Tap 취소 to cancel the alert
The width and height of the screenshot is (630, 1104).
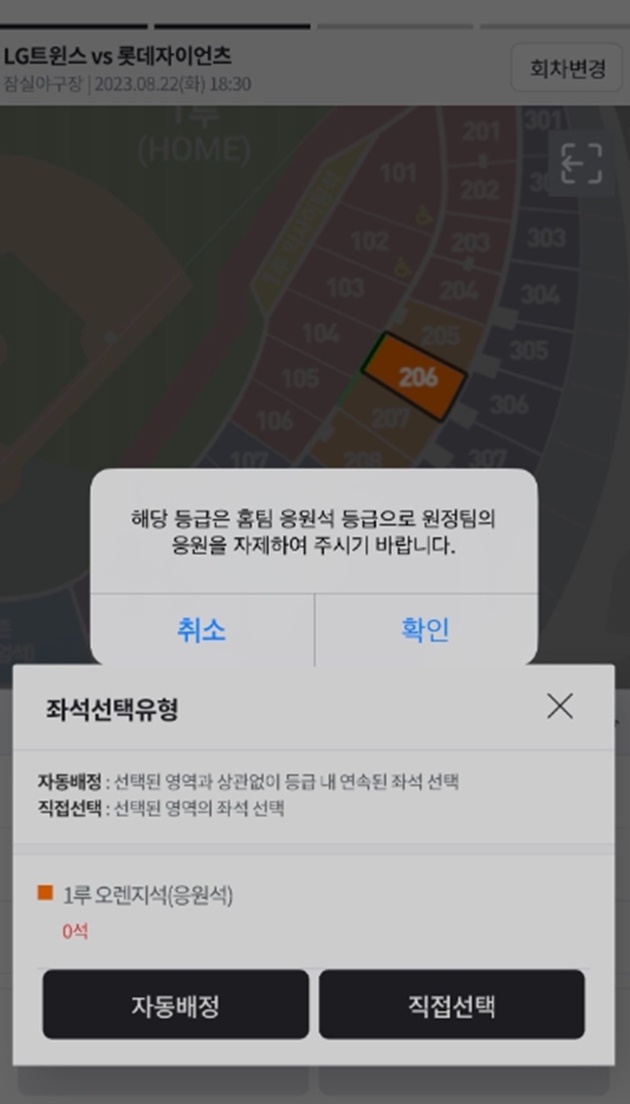click(x=202, y=629)
